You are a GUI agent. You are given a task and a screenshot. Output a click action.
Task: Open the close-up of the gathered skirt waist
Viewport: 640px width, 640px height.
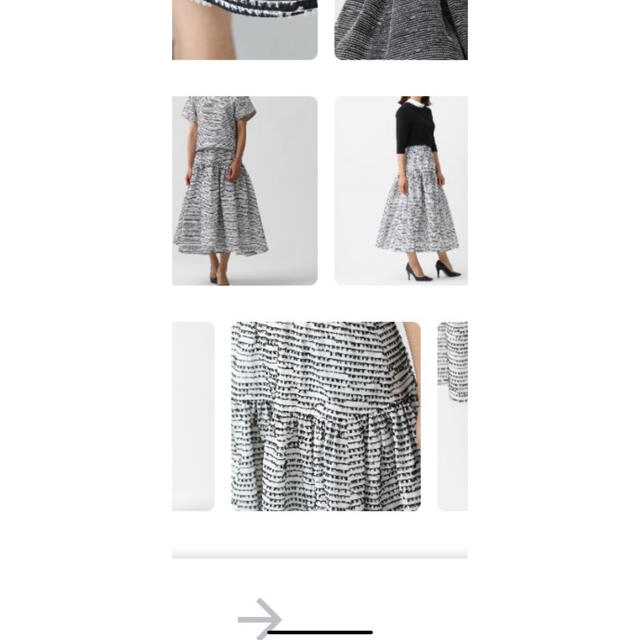(x=326, y=416)
